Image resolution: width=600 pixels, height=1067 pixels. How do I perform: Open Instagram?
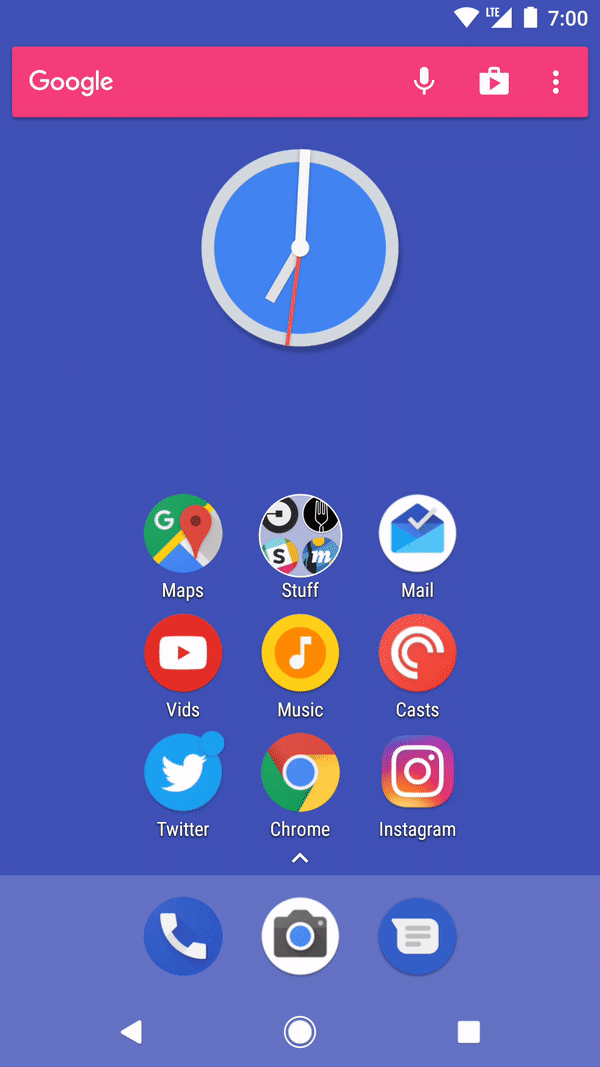pyautogui.click(x=417, y=772)
